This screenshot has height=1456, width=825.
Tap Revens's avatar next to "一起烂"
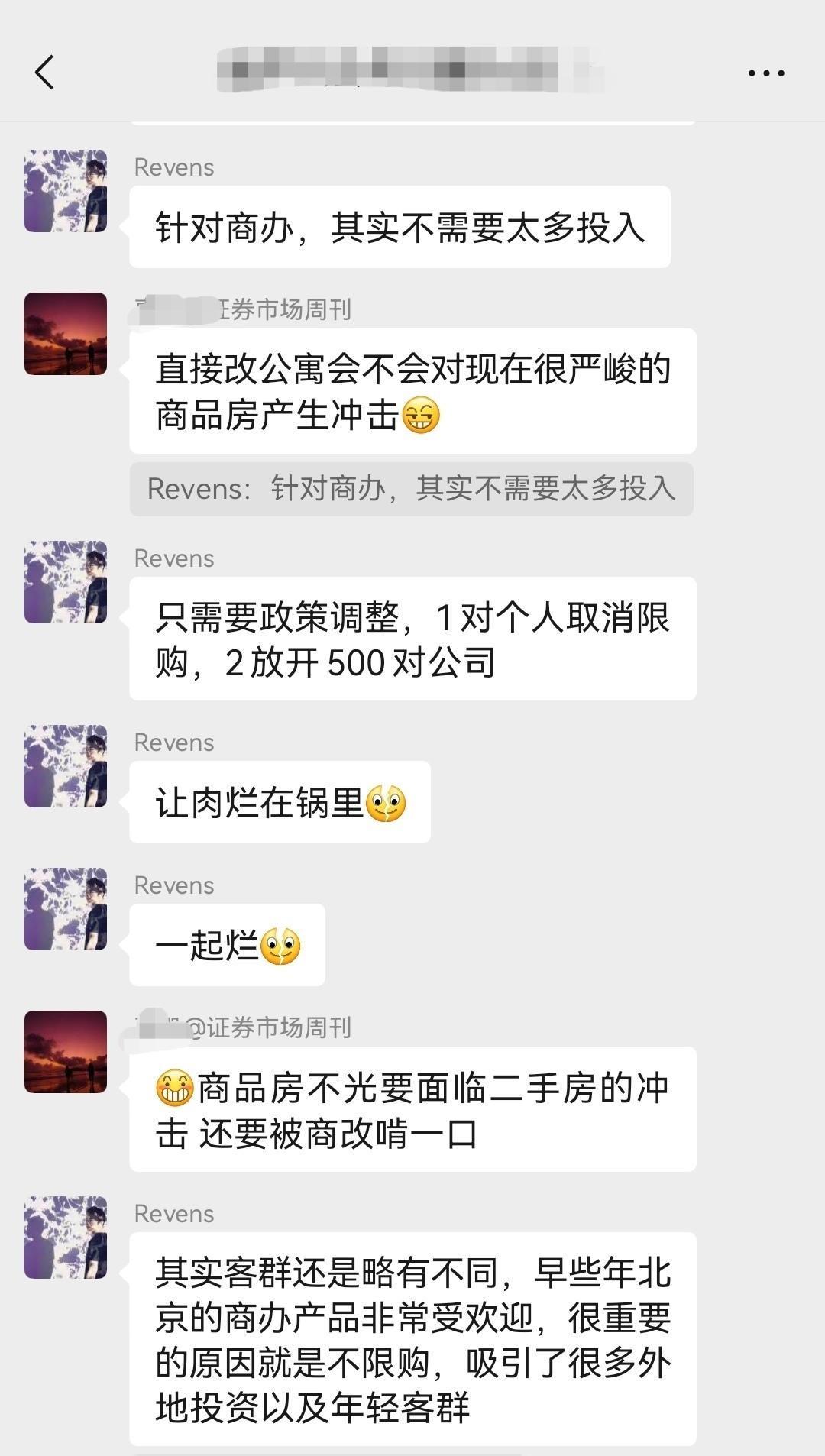66,909
